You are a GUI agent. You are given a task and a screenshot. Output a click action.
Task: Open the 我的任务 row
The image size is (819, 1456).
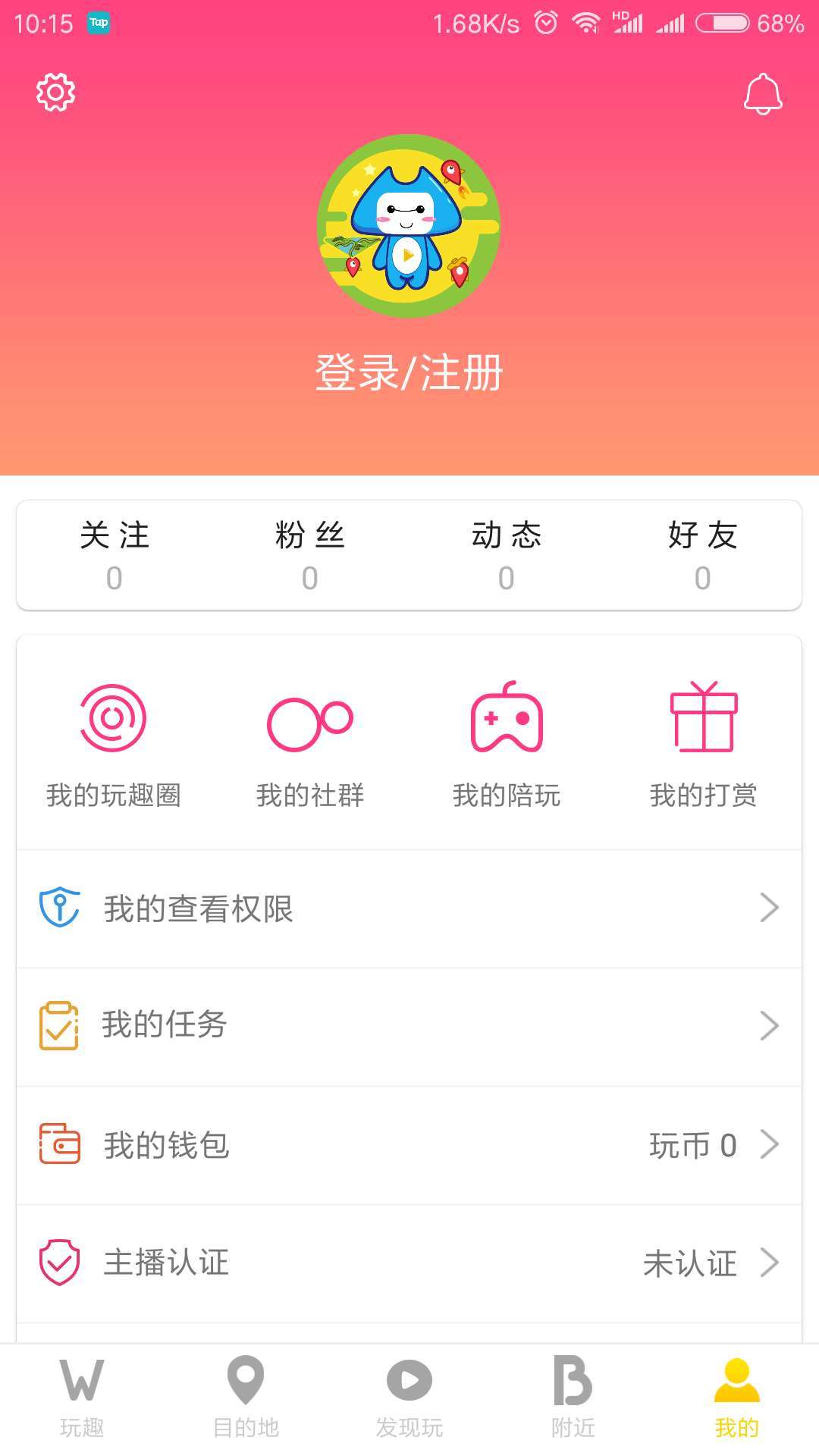(x=409, y=1025)
